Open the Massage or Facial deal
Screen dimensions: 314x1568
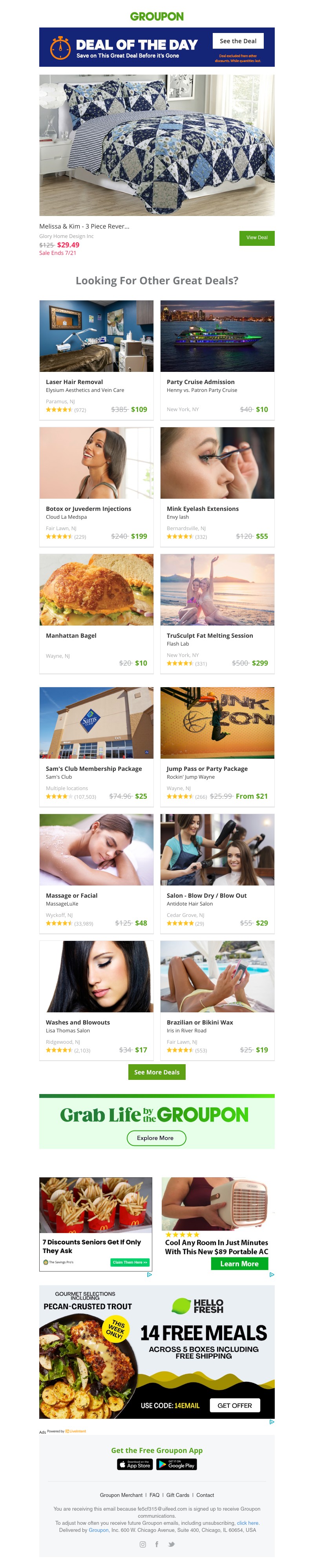pyautogui.click(x=96, y=872)
